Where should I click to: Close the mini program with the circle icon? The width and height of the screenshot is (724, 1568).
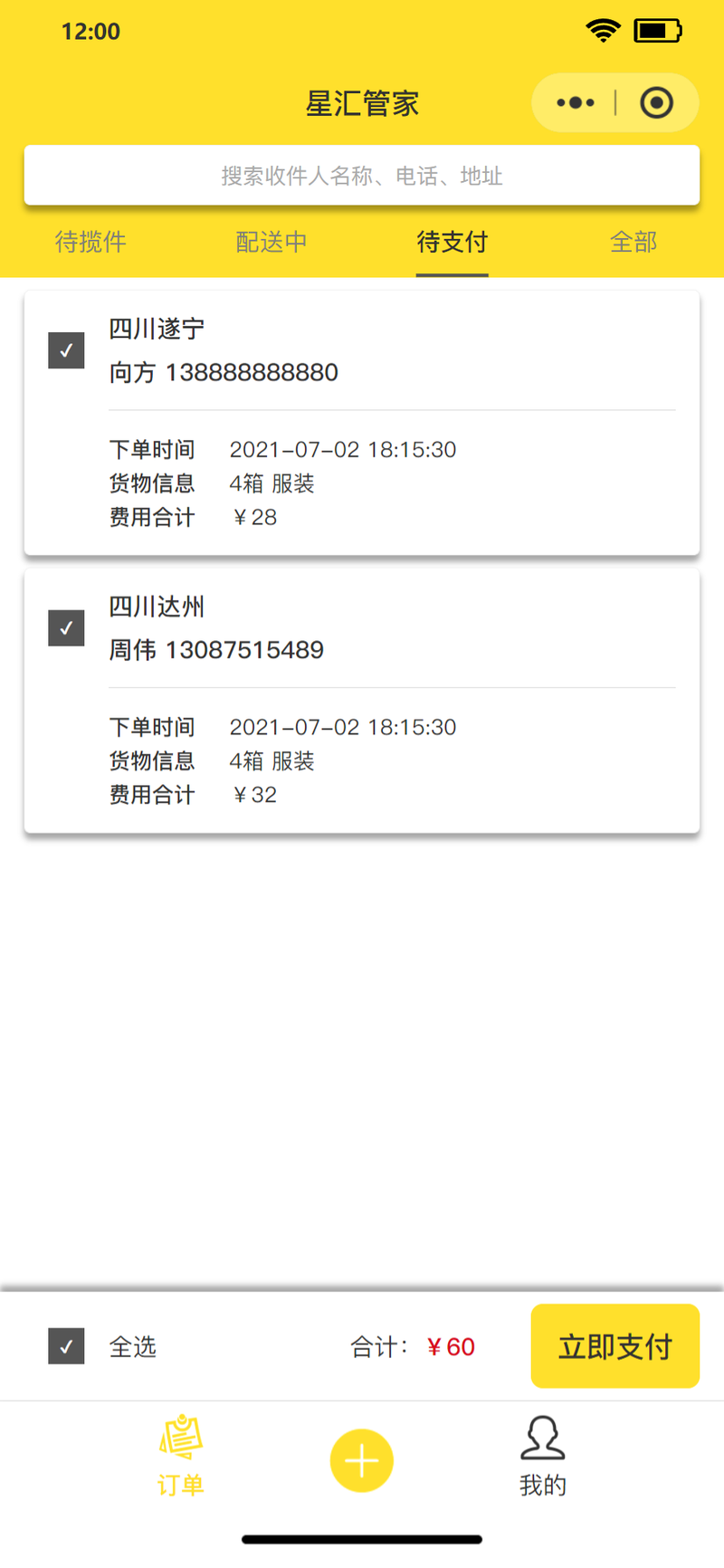[656, 103]
